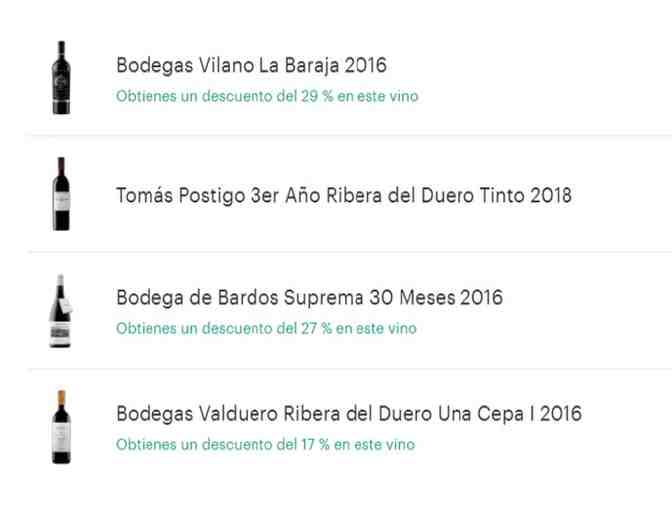View Bodega de Bardos Suprema 30 Meses

click(x=309, y=298)
